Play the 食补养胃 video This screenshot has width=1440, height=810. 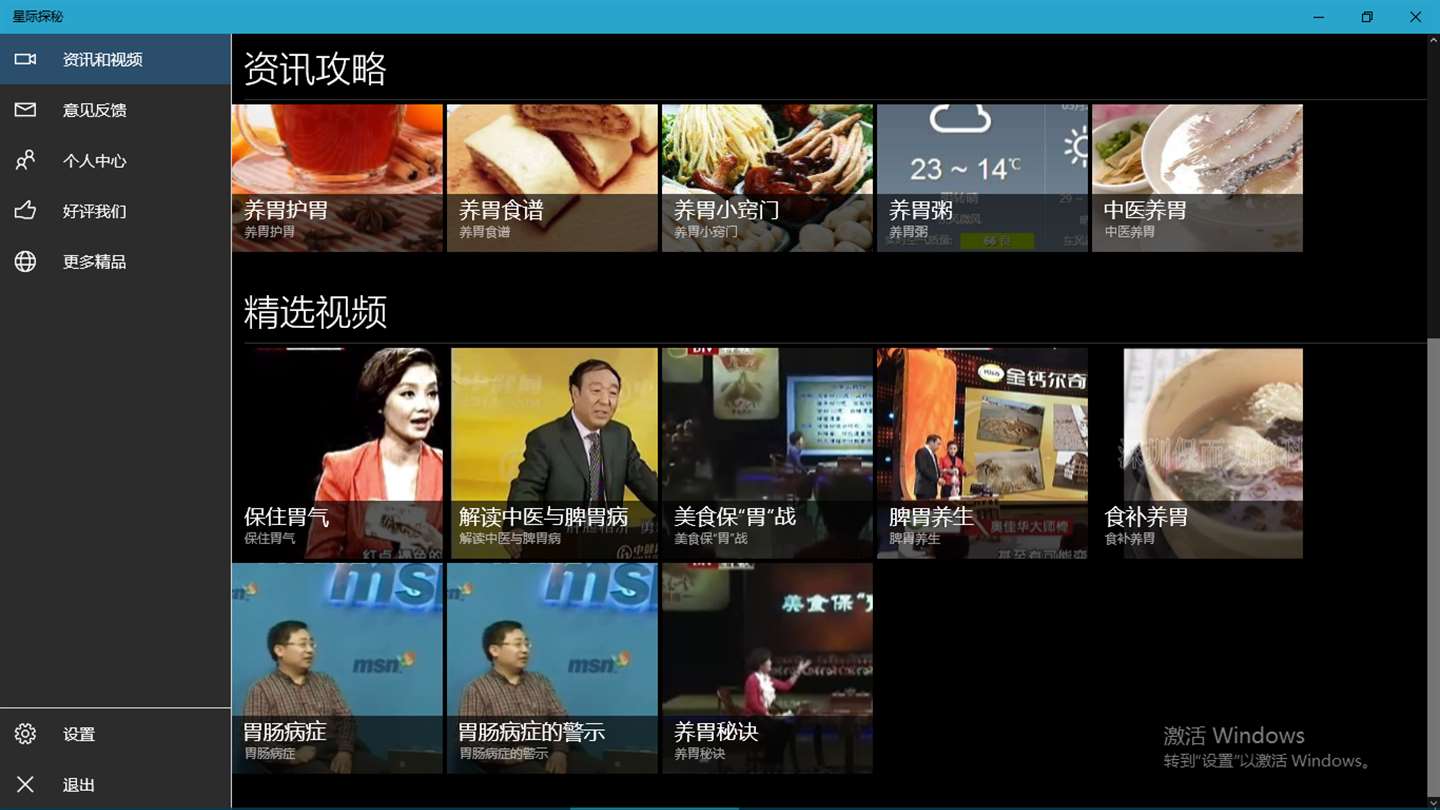point(1197,453)
